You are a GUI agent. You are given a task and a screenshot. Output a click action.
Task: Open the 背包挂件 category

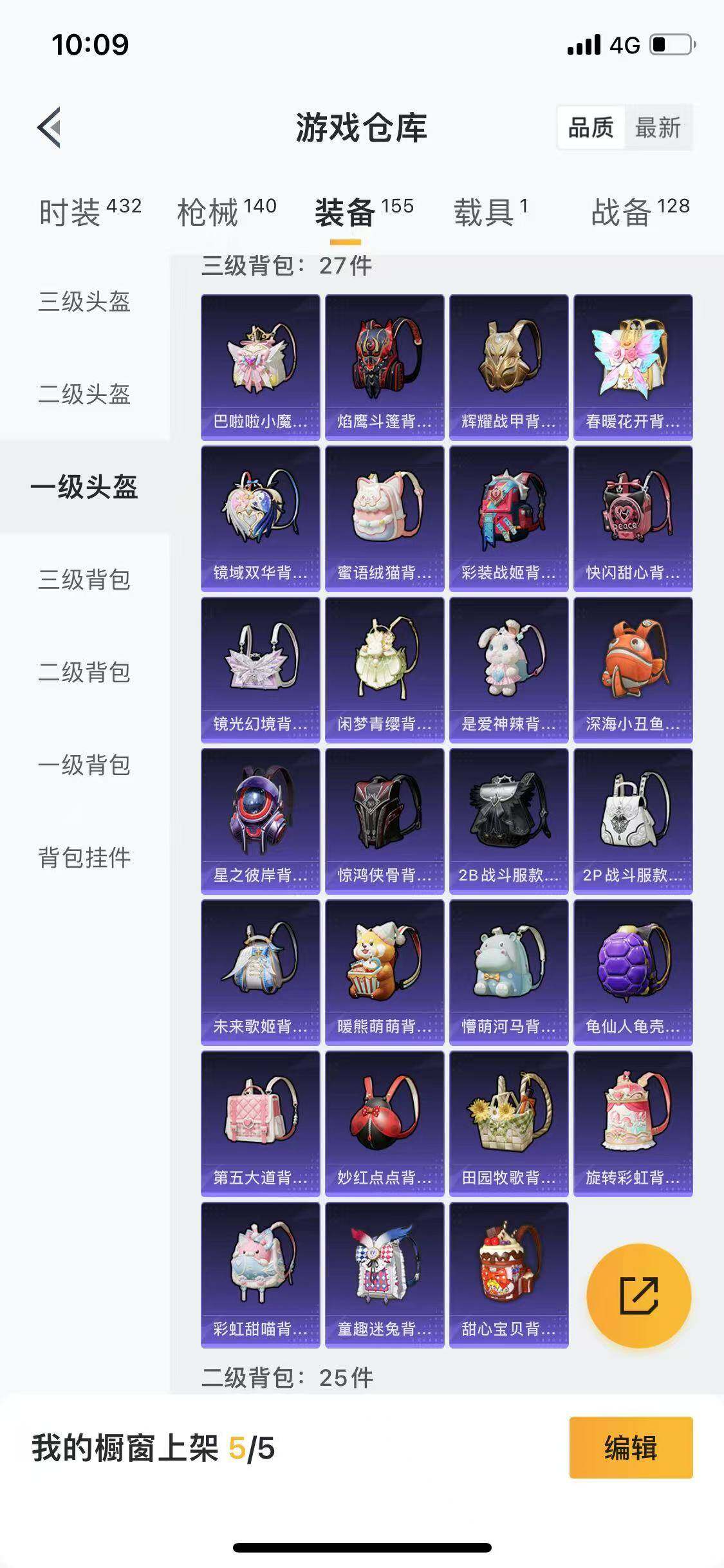(x=84, y=857)
